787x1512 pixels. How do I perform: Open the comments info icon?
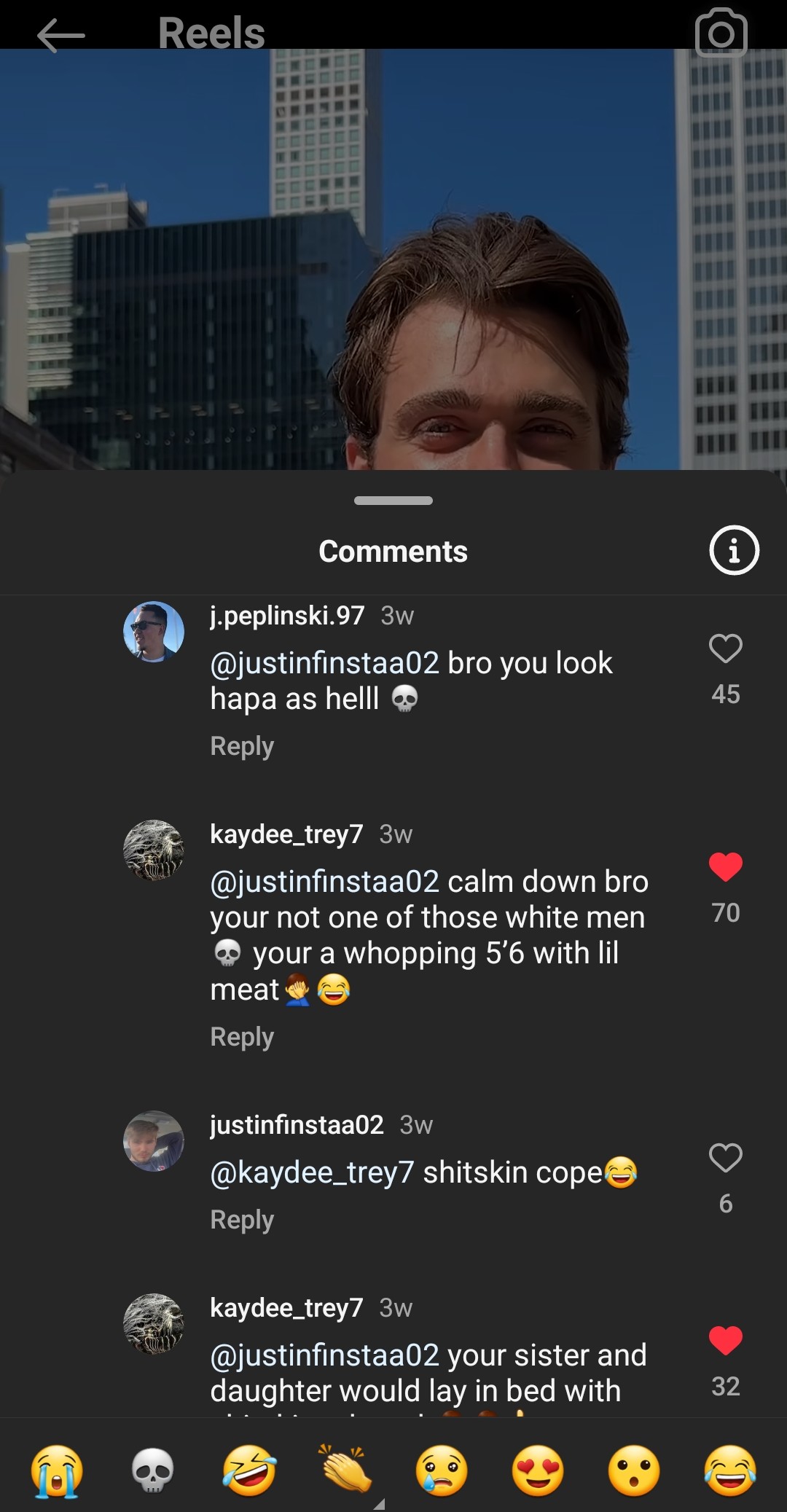pos(734,550)
